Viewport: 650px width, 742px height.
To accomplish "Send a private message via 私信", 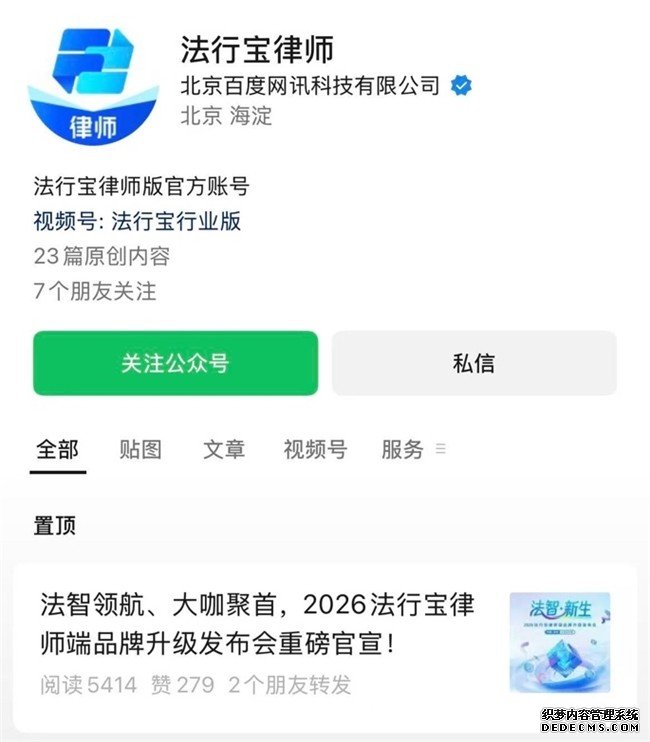I will 473,363.
